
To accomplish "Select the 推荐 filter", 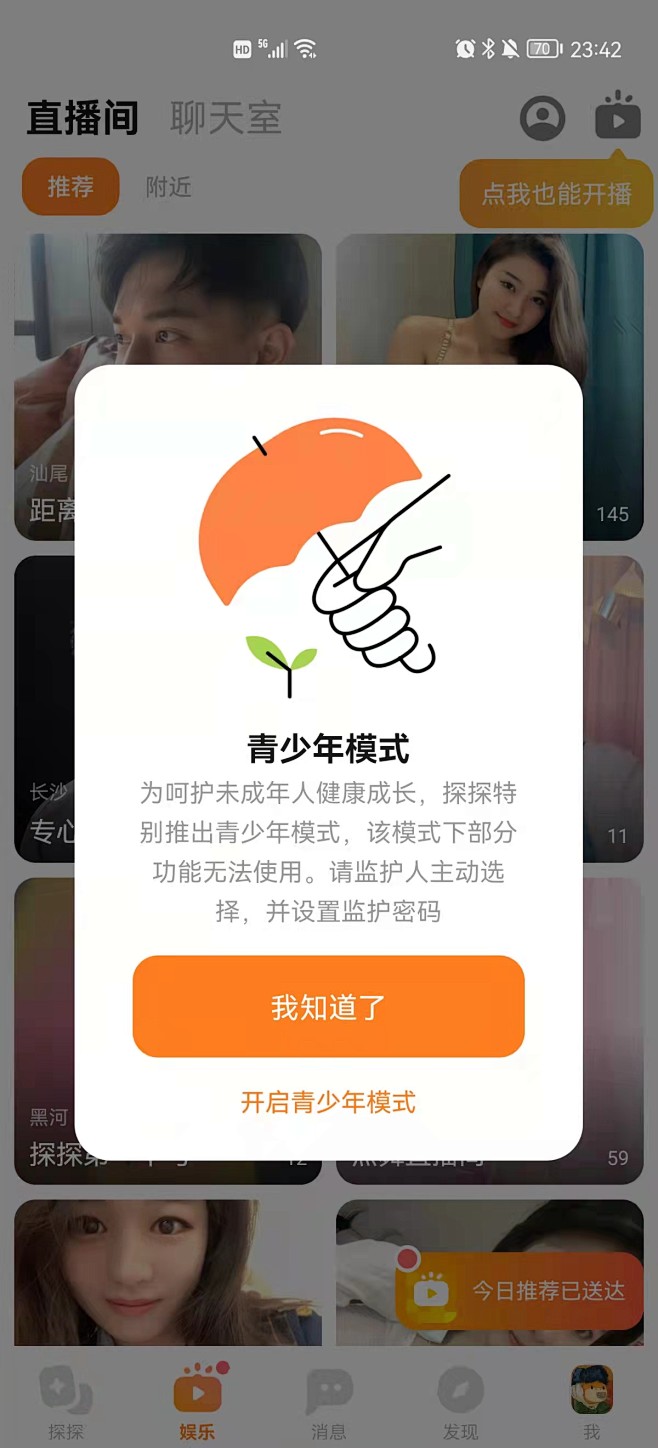I will 70,187.
